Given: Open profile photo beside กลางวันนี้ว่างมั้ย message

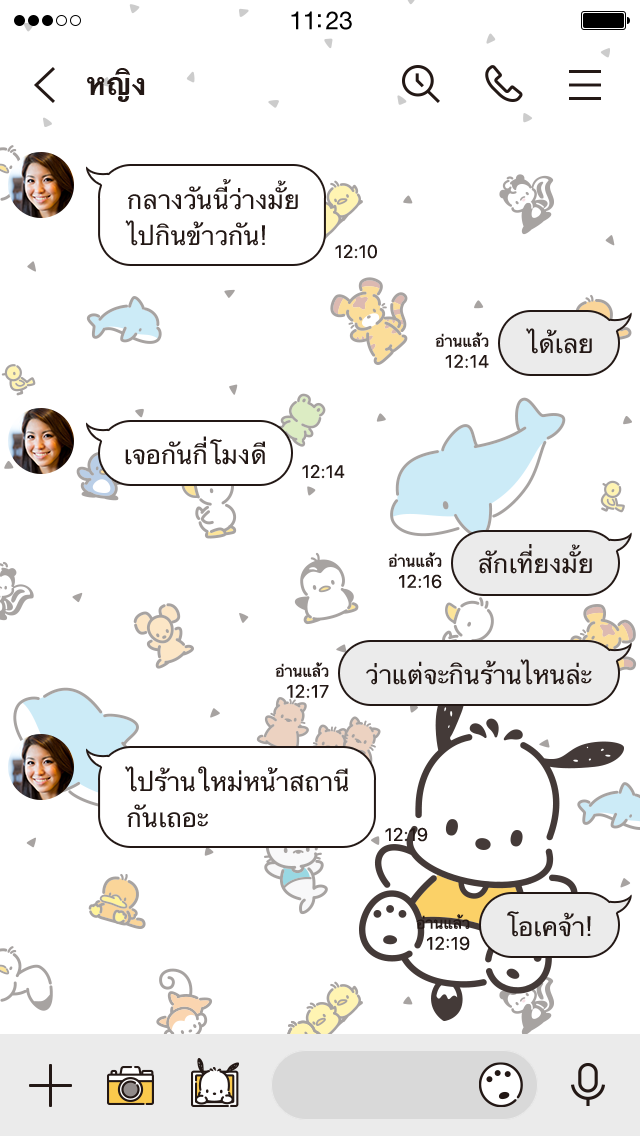Looking at the screenshot, I should 42,185.
